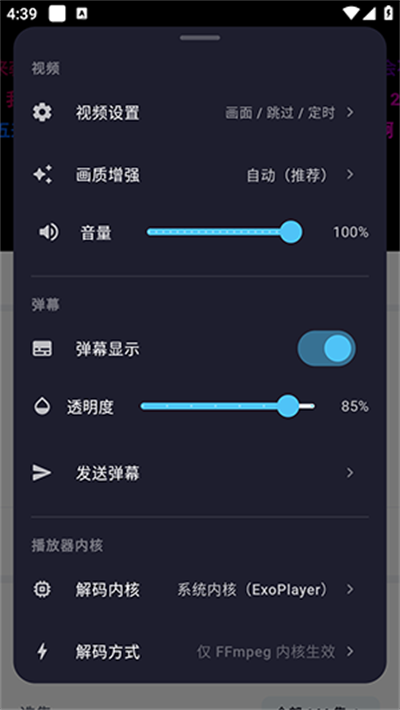
Task: Tap the sheet drag handle
Action: coord(200,38)
